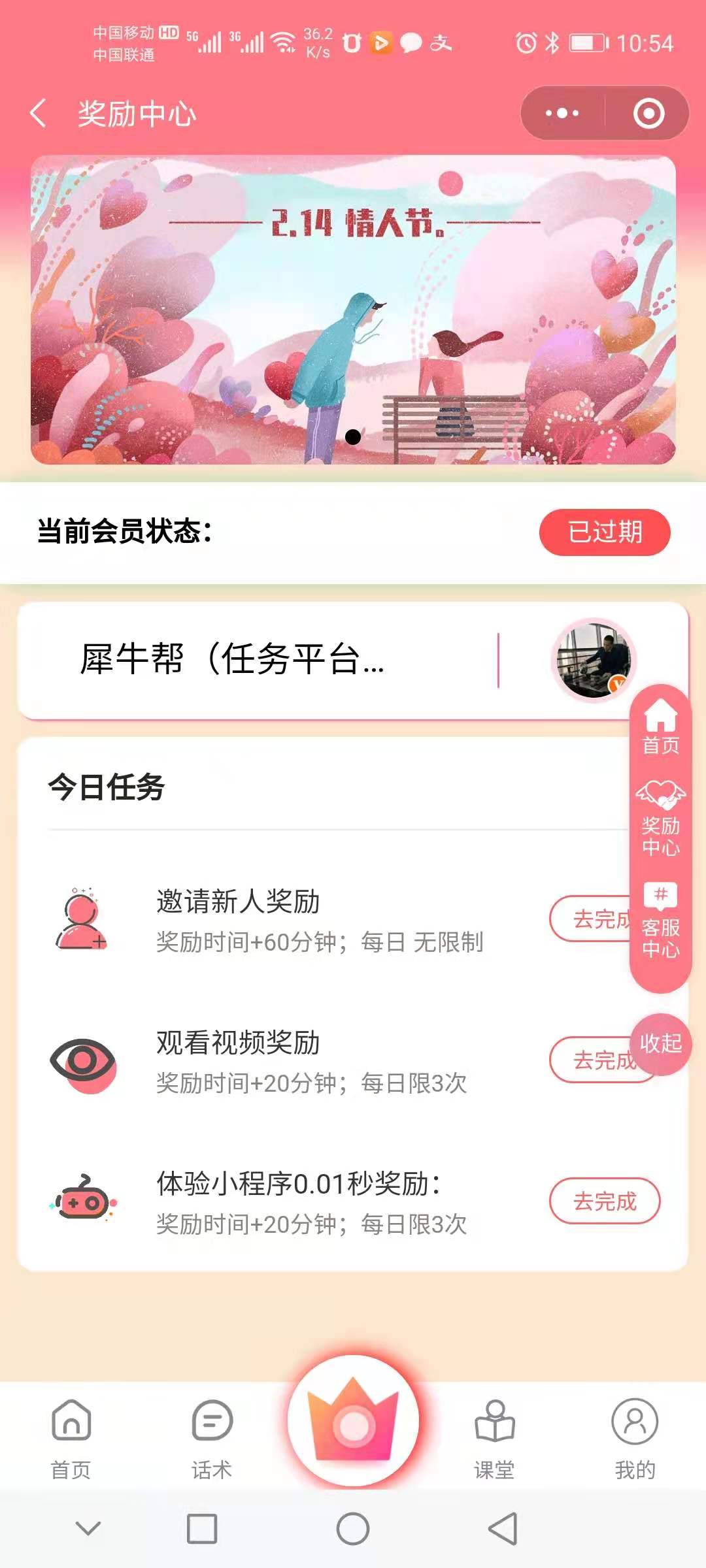Go back from 奖励中心 page
706x1568 pixels.
click(x=39, y=114)
